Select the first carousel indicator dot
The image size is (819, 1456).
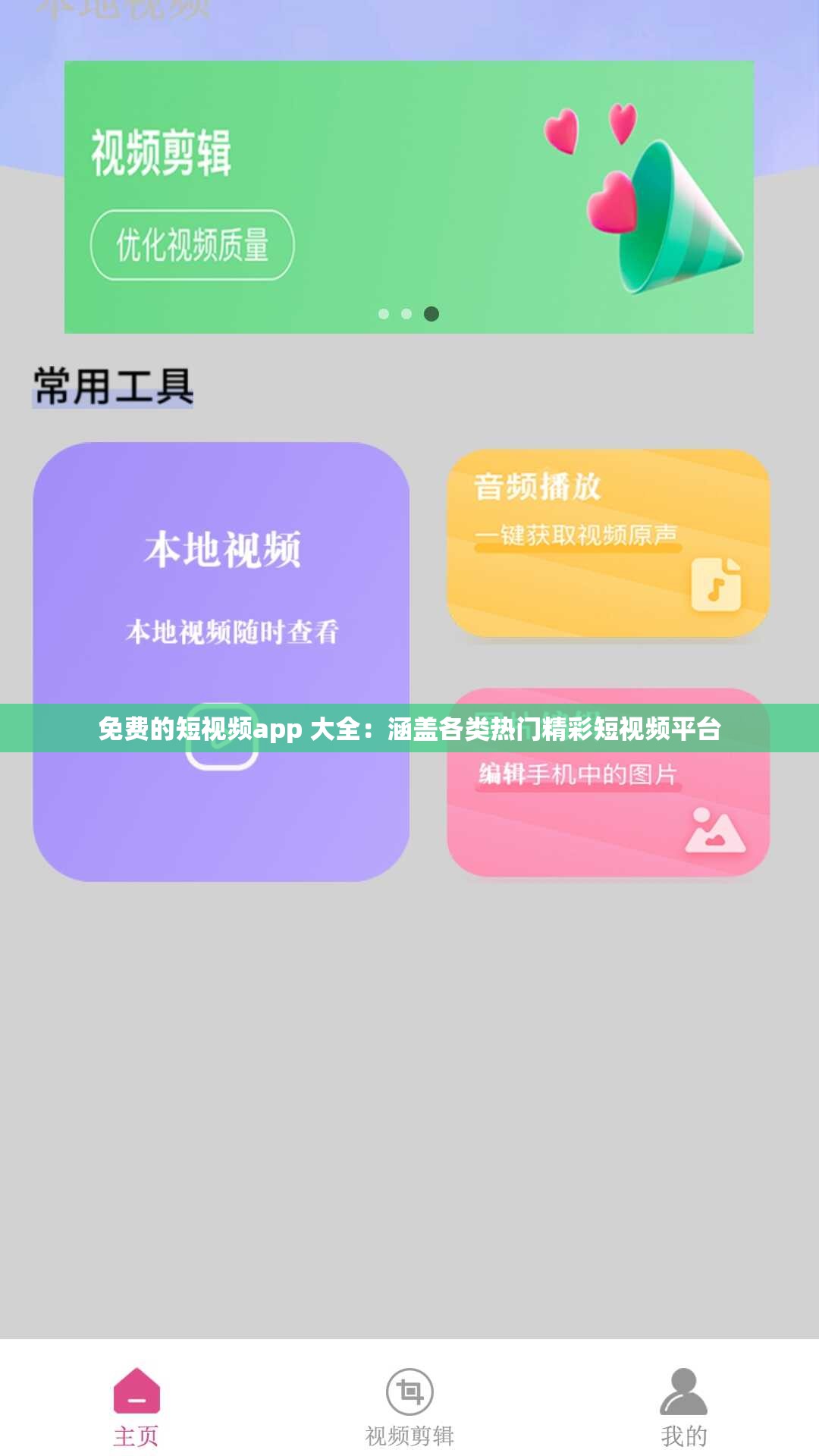pyautogui.click(x=384, y=313)
